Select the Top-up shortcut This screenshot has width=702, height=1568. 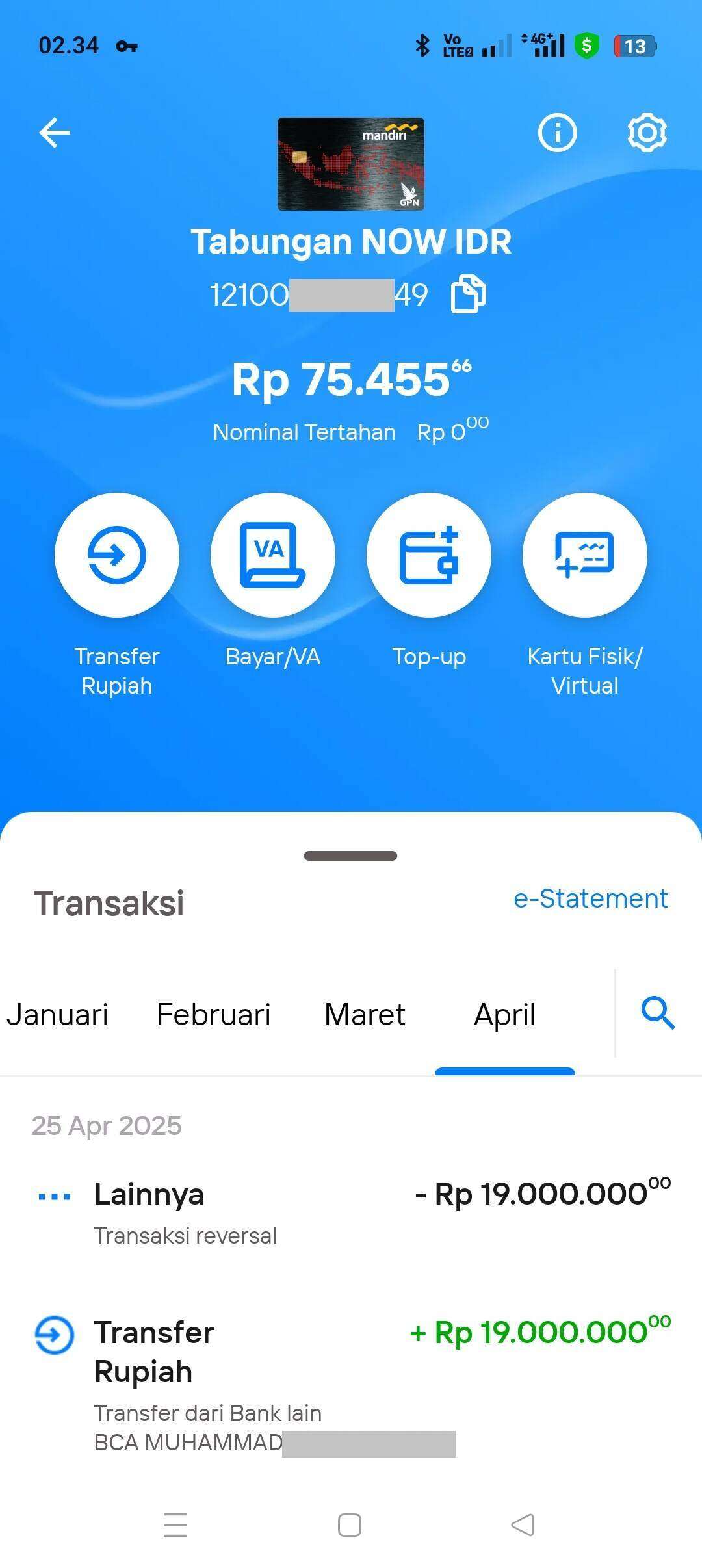coord(429,555)
